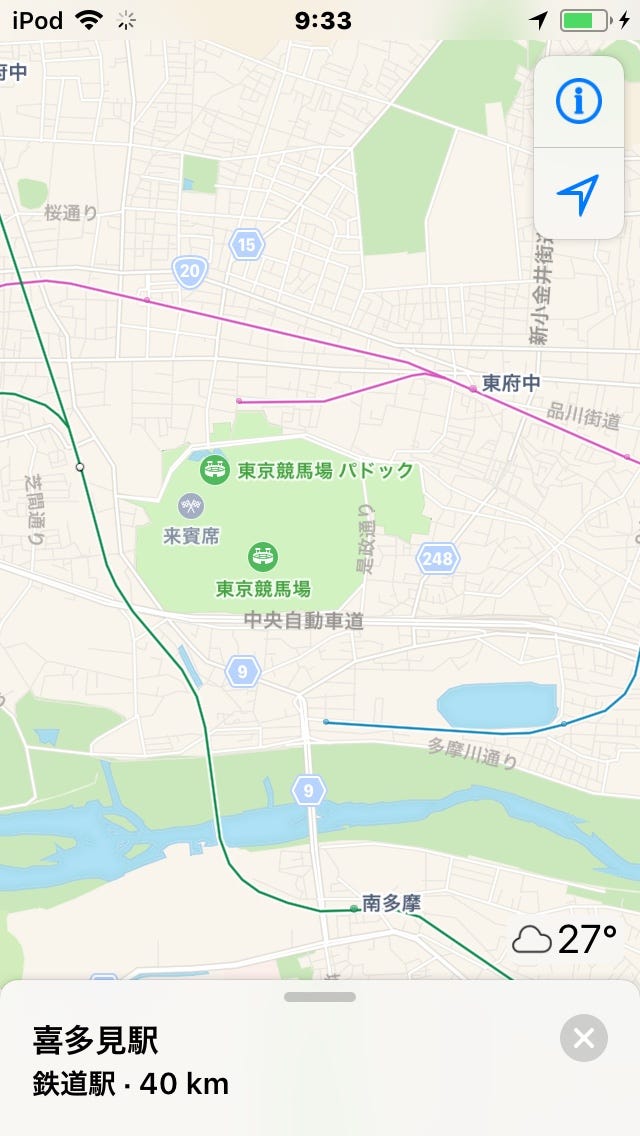640x1136 pixels.
Task: Center map on current location arrow
Action: pos(578,194)
